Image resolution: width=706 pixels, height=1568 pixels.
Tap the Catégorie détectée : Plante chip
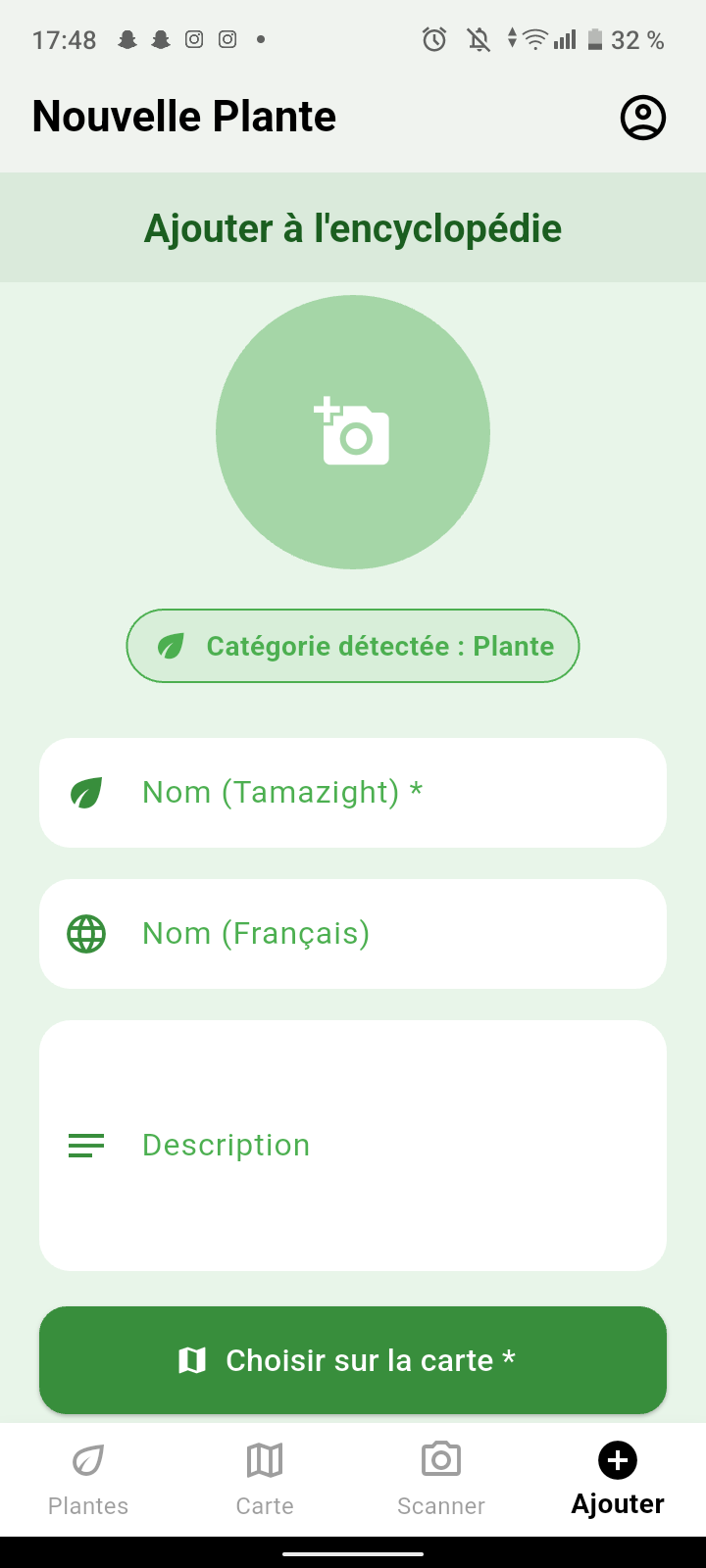tap(353, 646)
